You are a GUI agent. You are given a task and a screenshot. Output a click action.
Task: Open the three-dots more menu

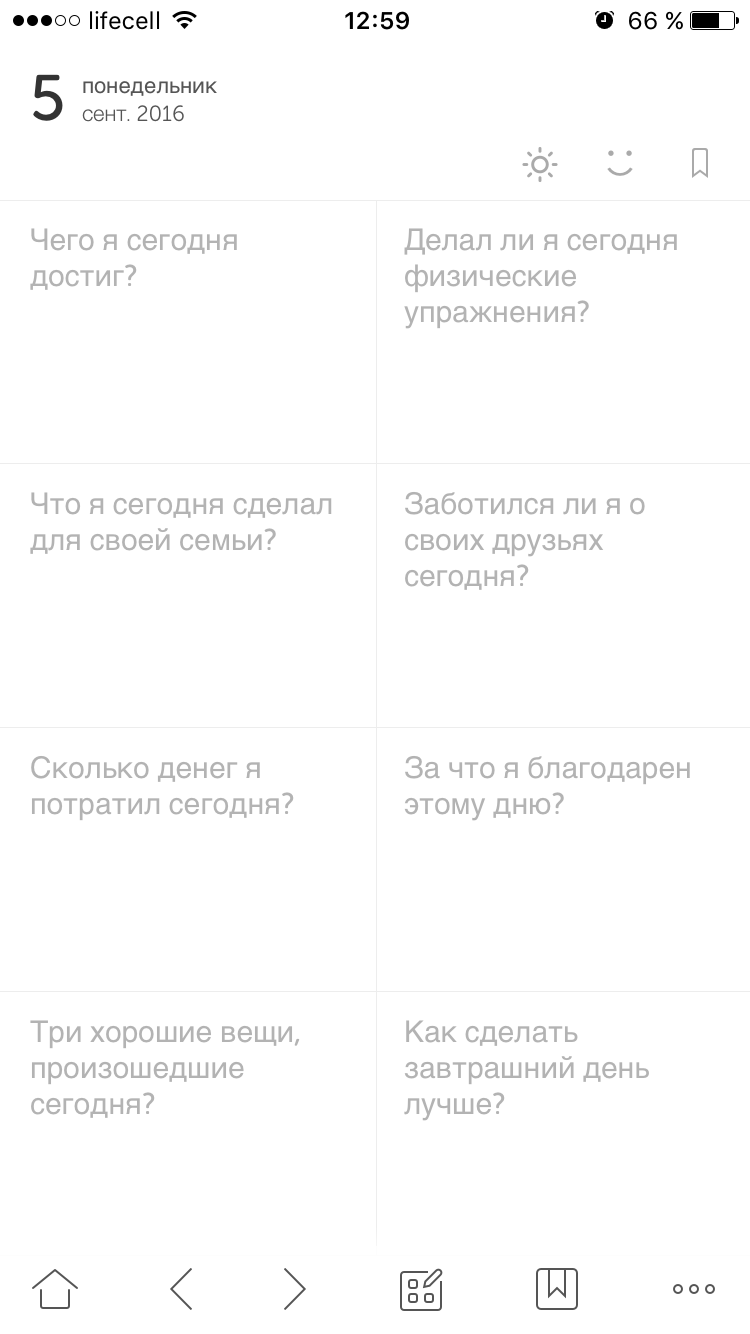pyautogui.click(x=694, y=1289)
